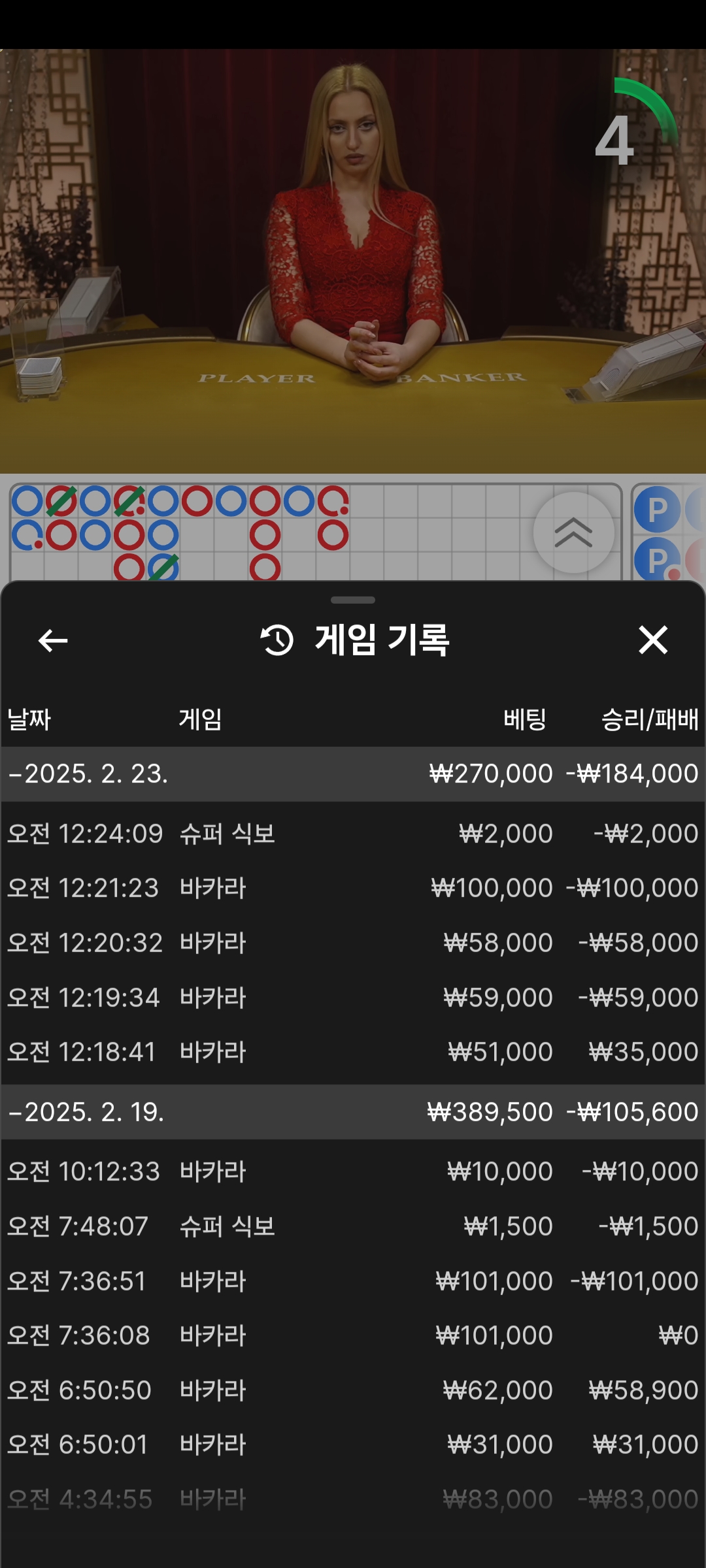Open the 오전 12:21:23 바카라 record
Image resolution: width=706 pixels, height=1568 pixels.
coord(353,888)
